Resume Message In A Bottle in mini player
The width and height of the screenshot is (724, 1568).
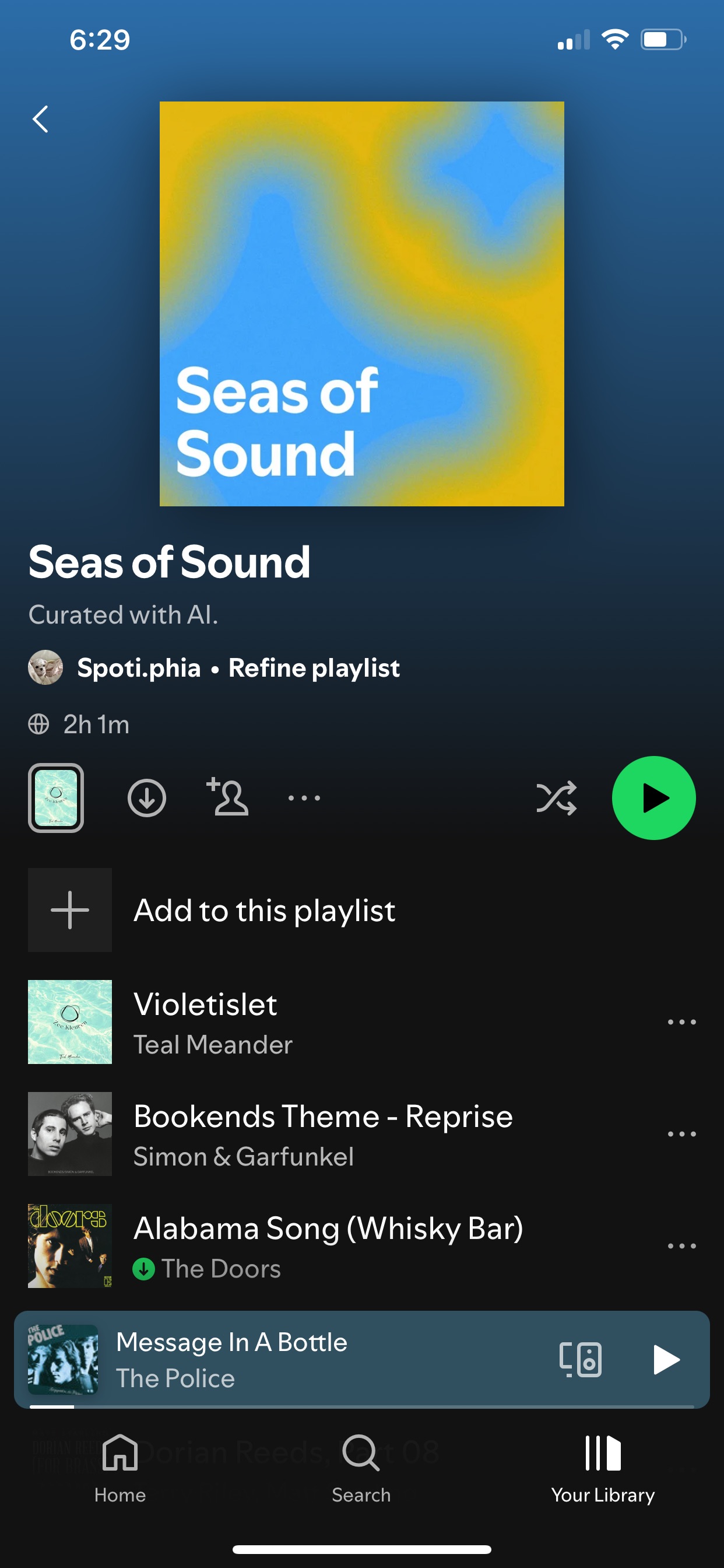[x=666, y=1359]
